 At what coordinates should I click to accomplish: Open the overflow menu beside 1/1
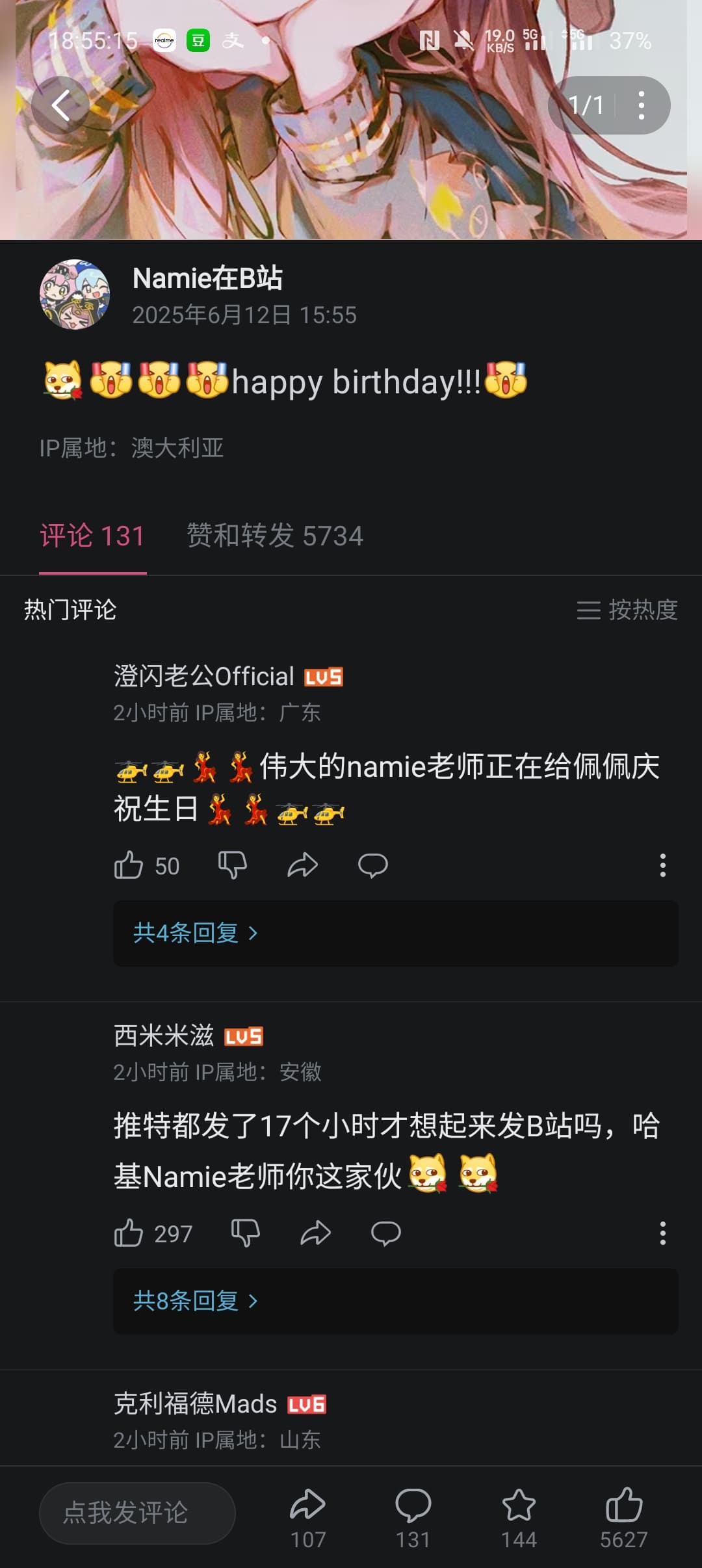pos(642,105)
